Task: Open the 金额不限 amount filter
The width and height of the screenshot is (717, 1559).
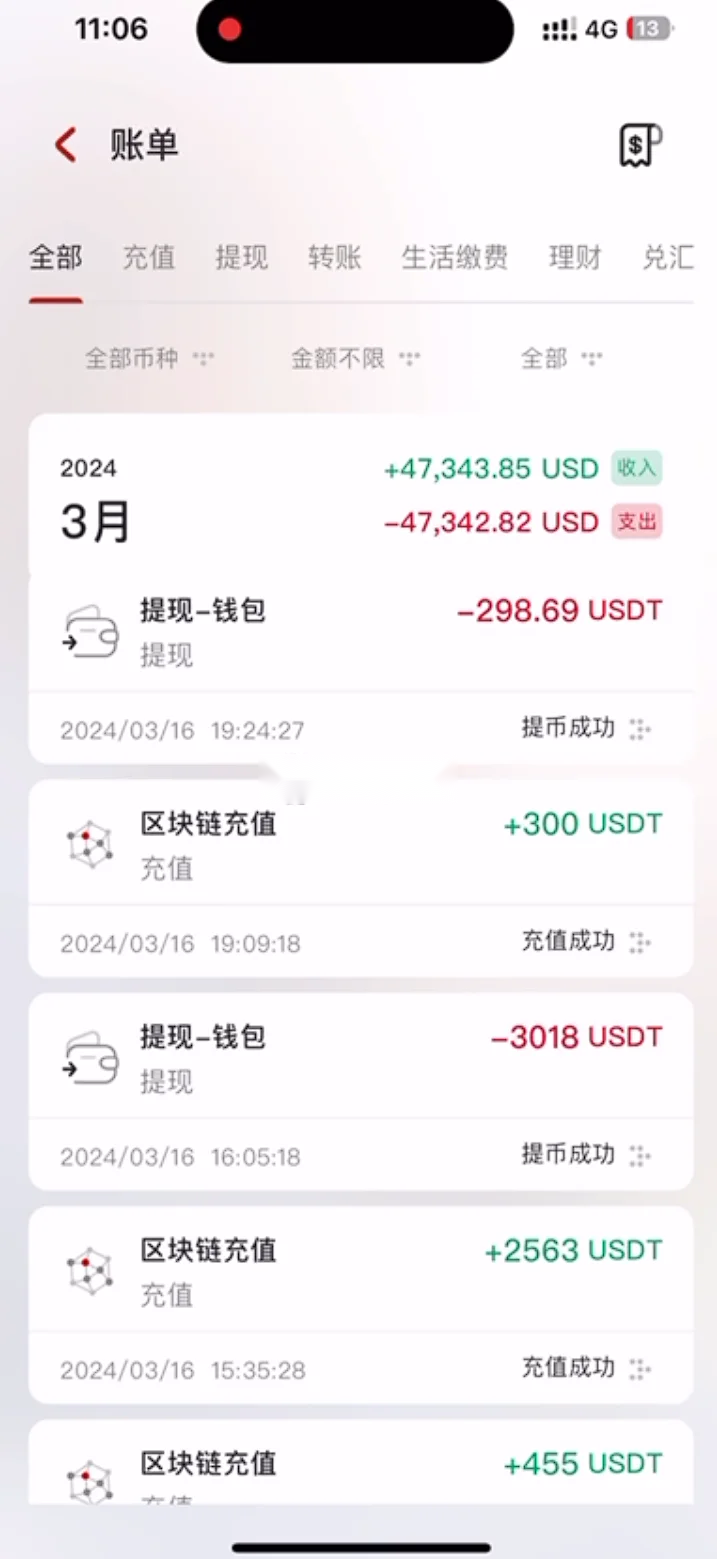Action: point(355,358)
